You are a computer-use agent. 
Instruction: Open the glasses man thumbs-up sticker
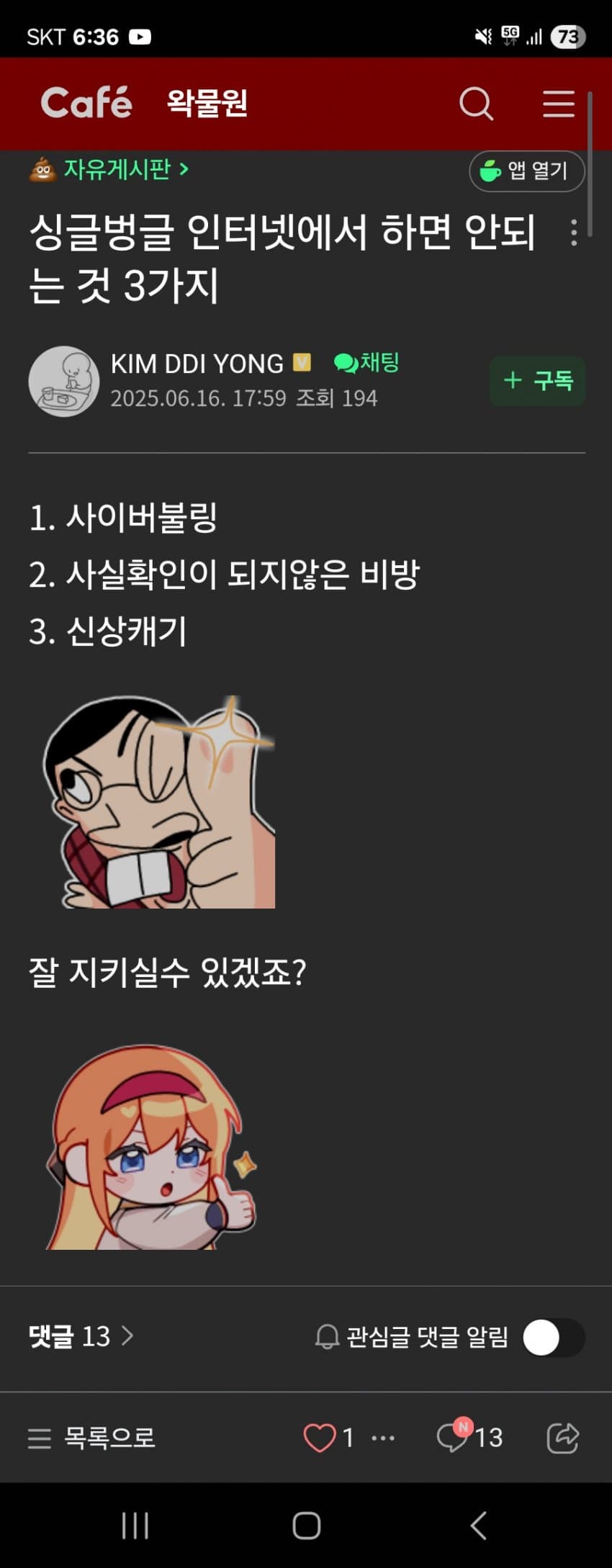click(160, 801)
